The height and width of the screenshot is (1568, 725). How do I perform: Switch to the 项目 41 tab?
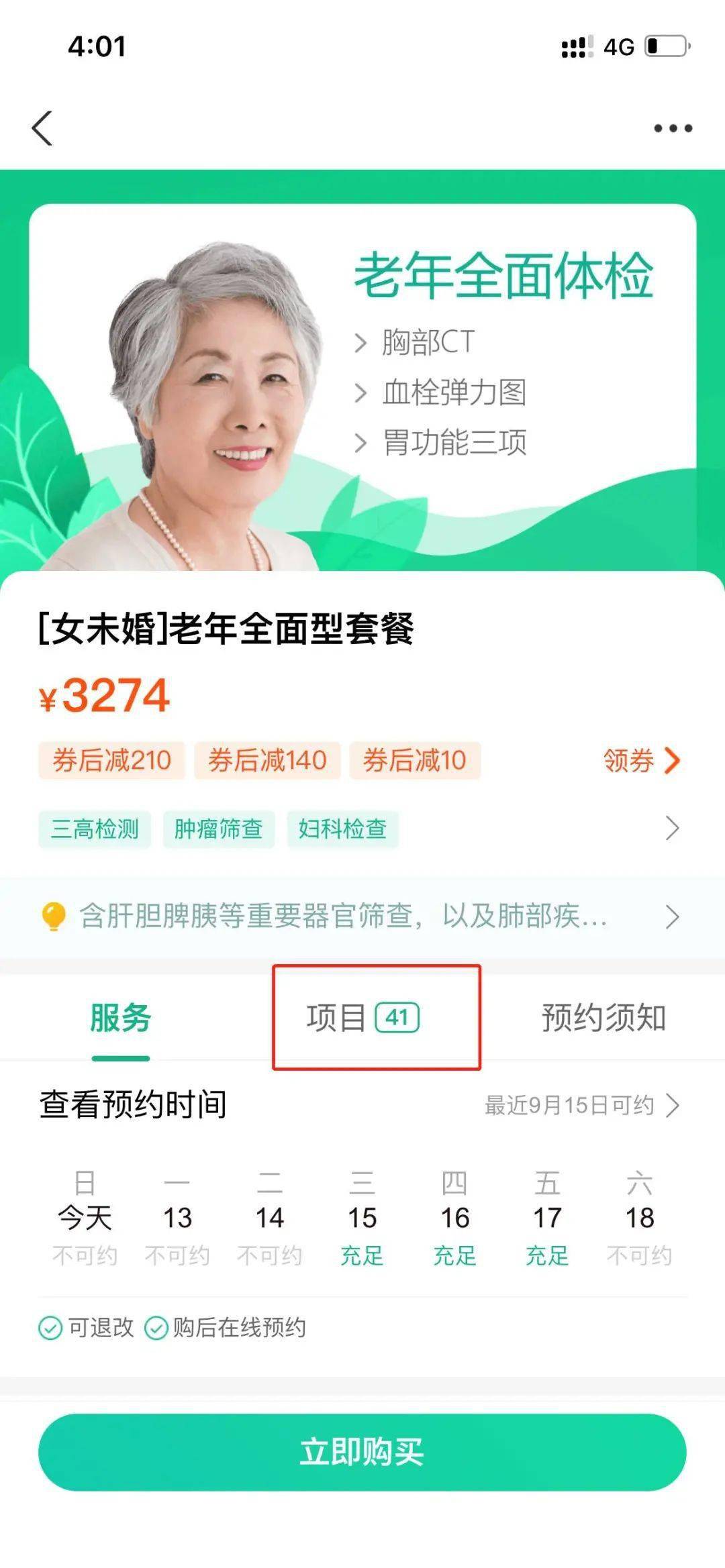point(363,1018)
